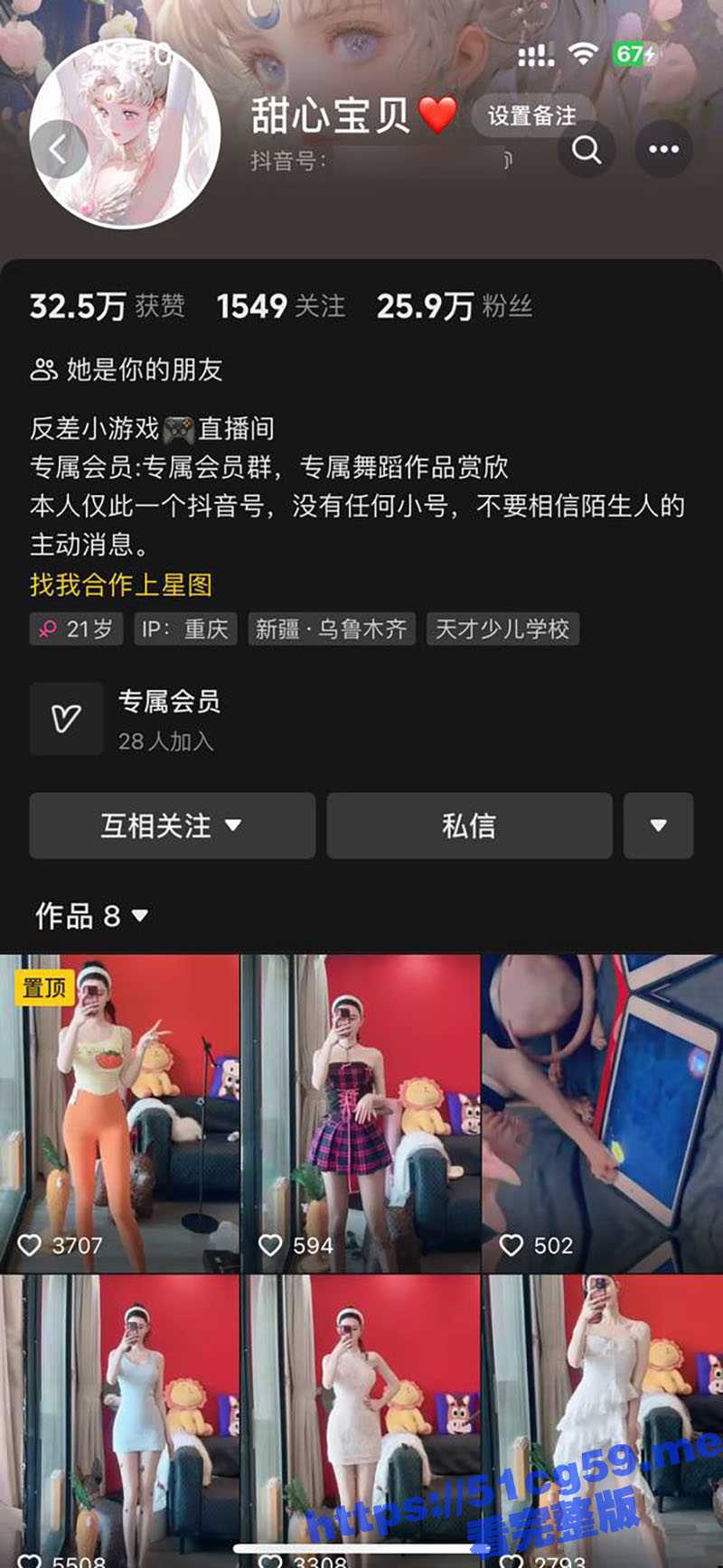Tap the IP：重庆 location tag

[x=183, y=629]
